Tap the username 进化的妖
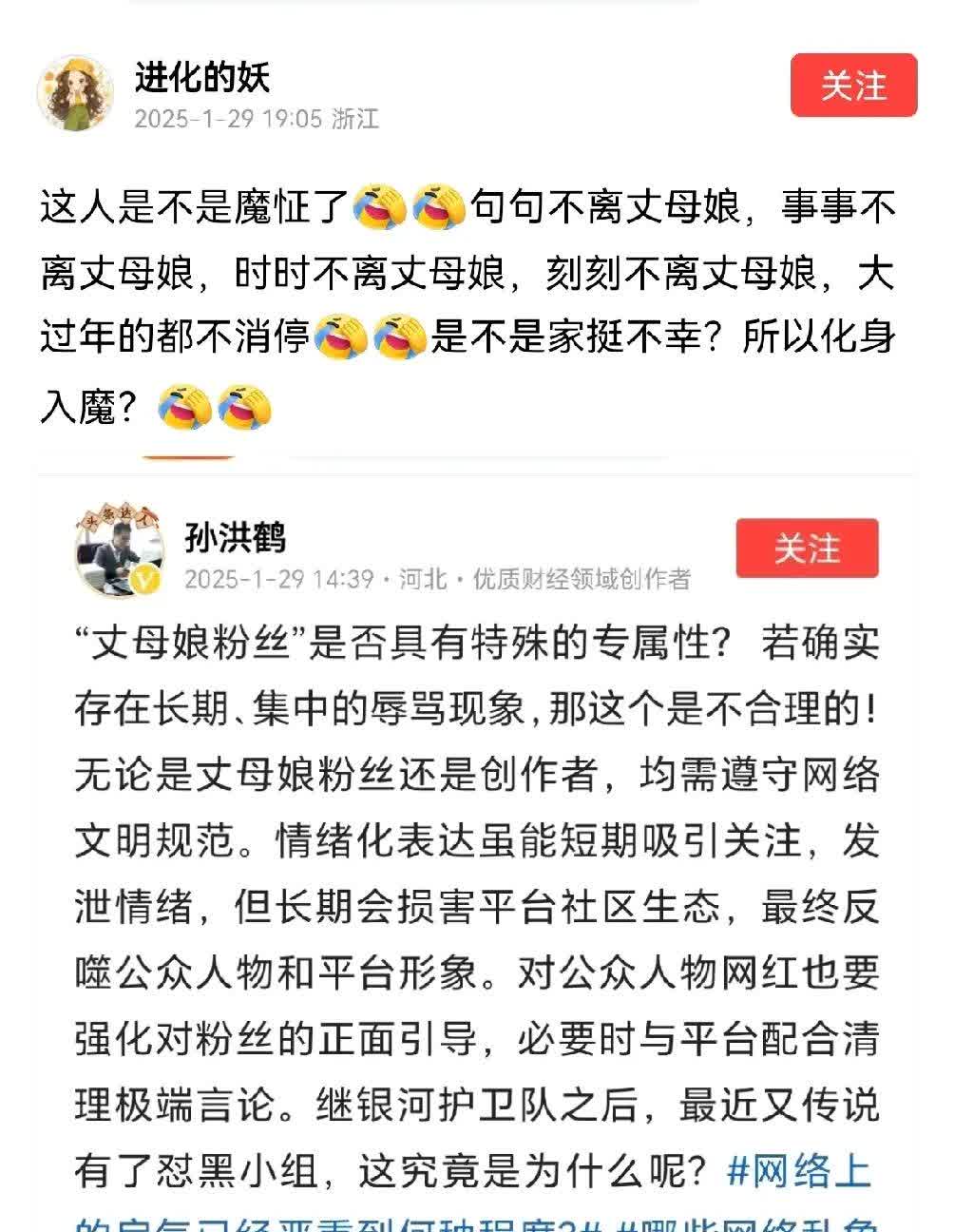This screenshot has height=1232, width=954. (202, 76)
